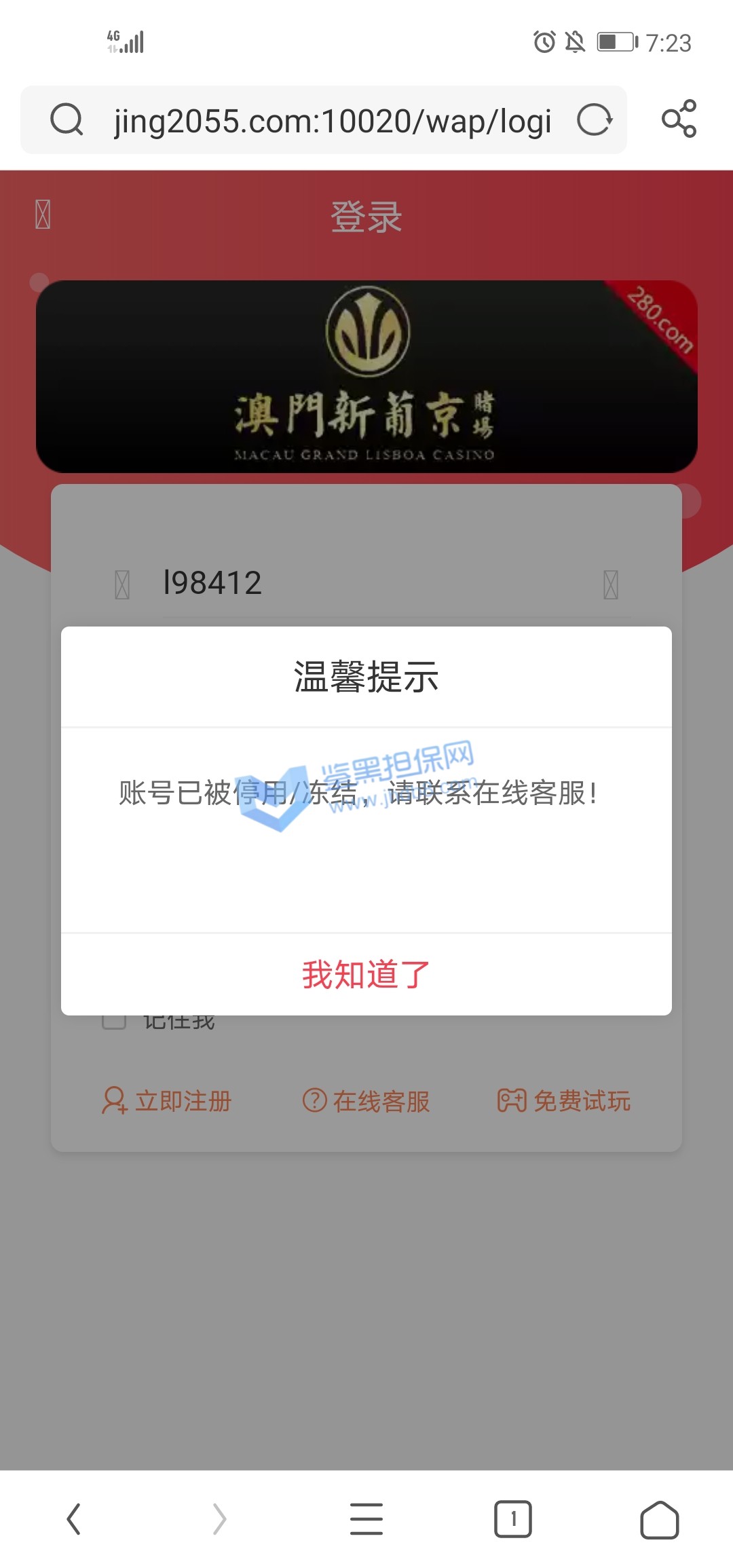733x1568 pixels.
Task: Share this page
Action: (679, 119)
